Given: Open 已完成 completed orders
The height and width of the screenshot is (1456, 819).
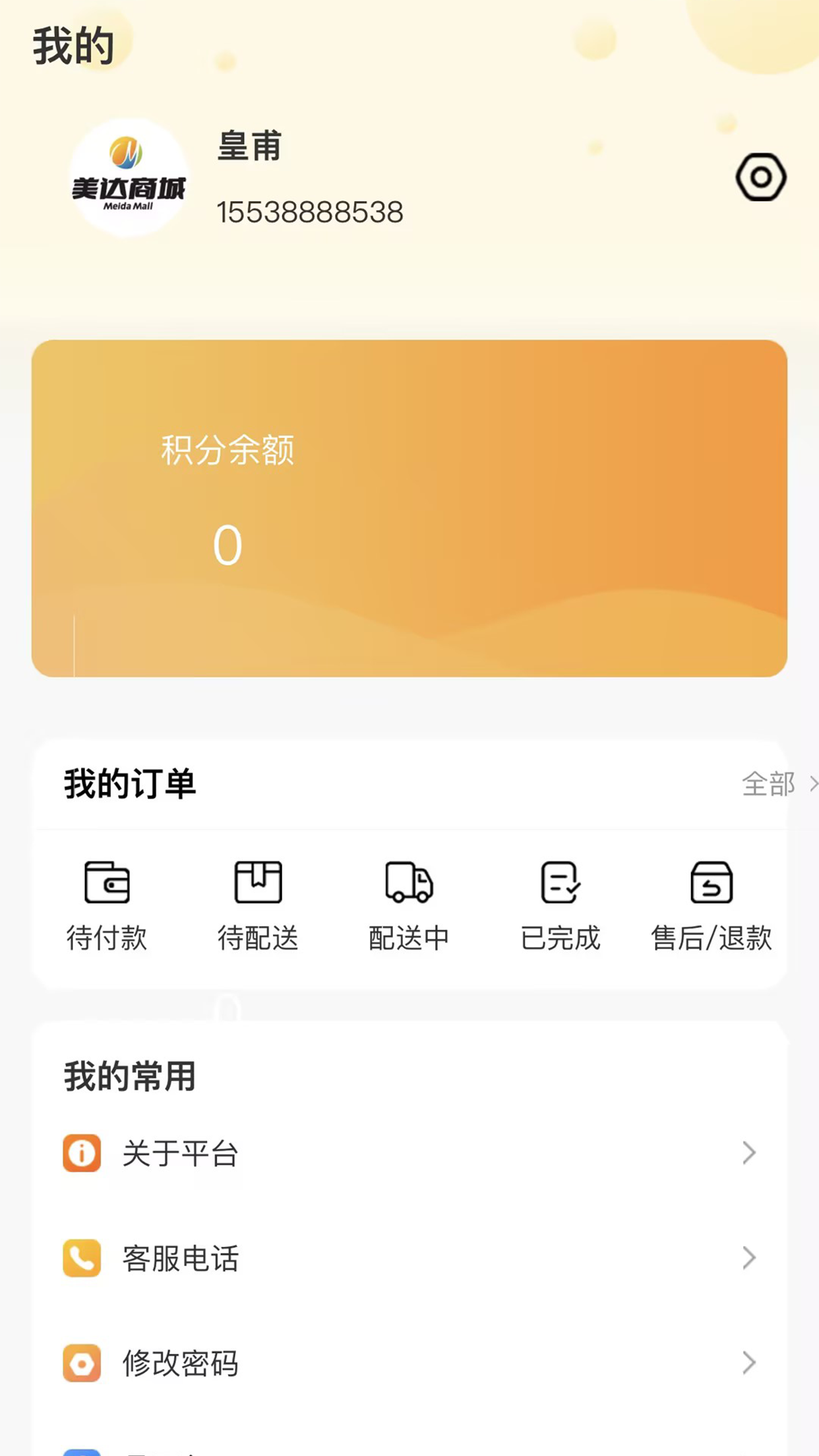Looking at the screenshot, I should click(x=560, y=906).
